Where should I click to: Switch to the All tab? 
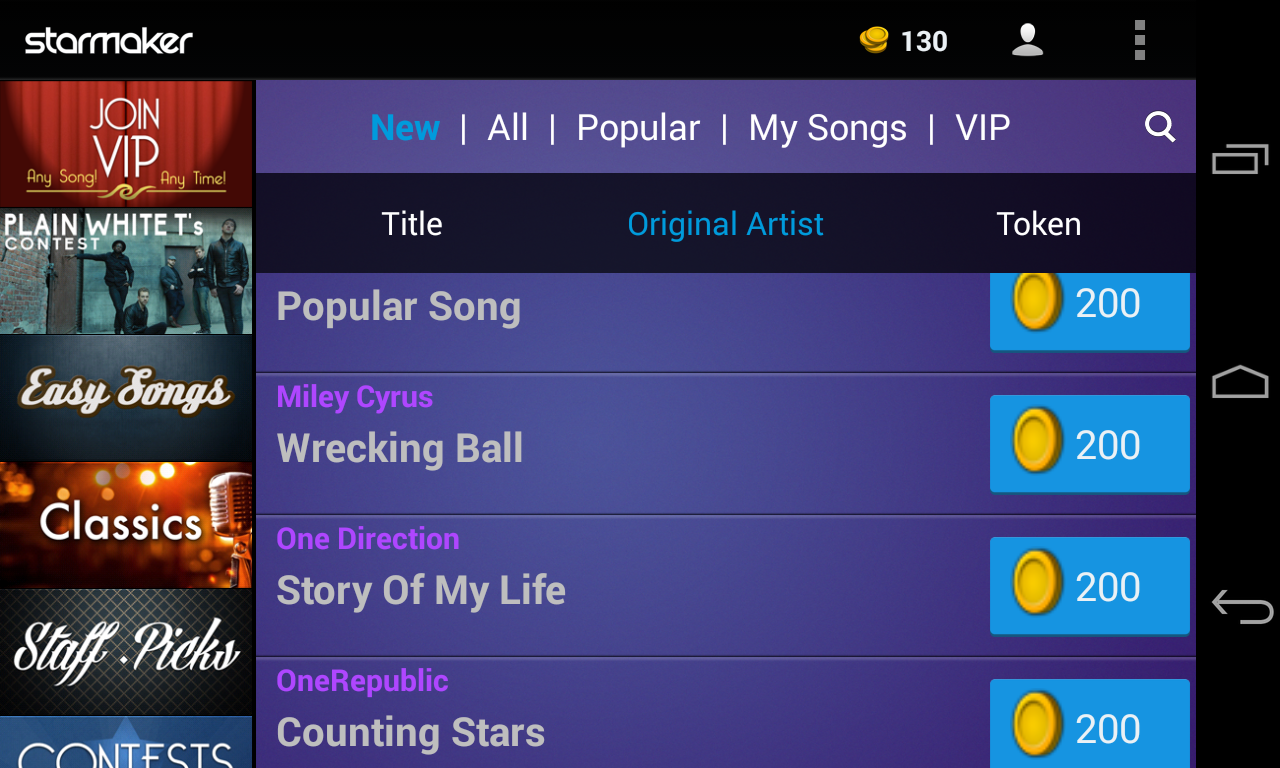507,128
